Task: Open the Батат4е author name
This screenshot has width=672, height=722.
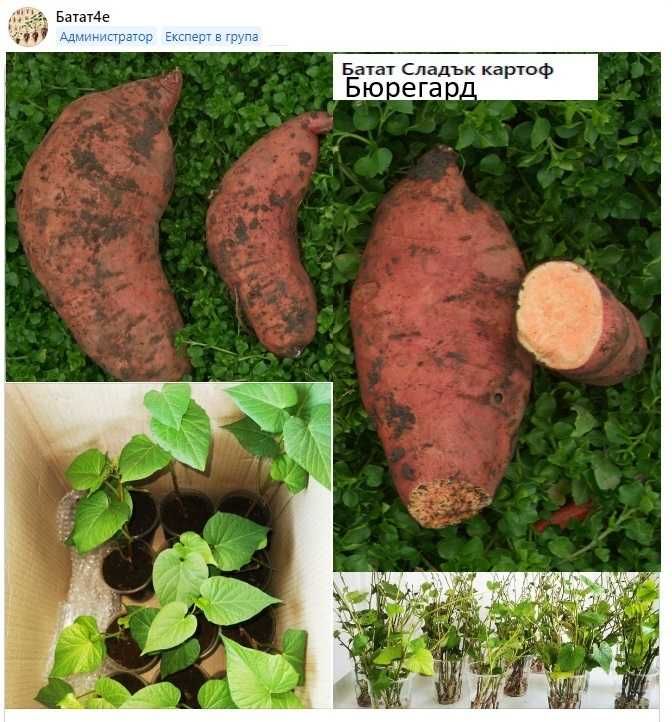Action: pos(82,16)
